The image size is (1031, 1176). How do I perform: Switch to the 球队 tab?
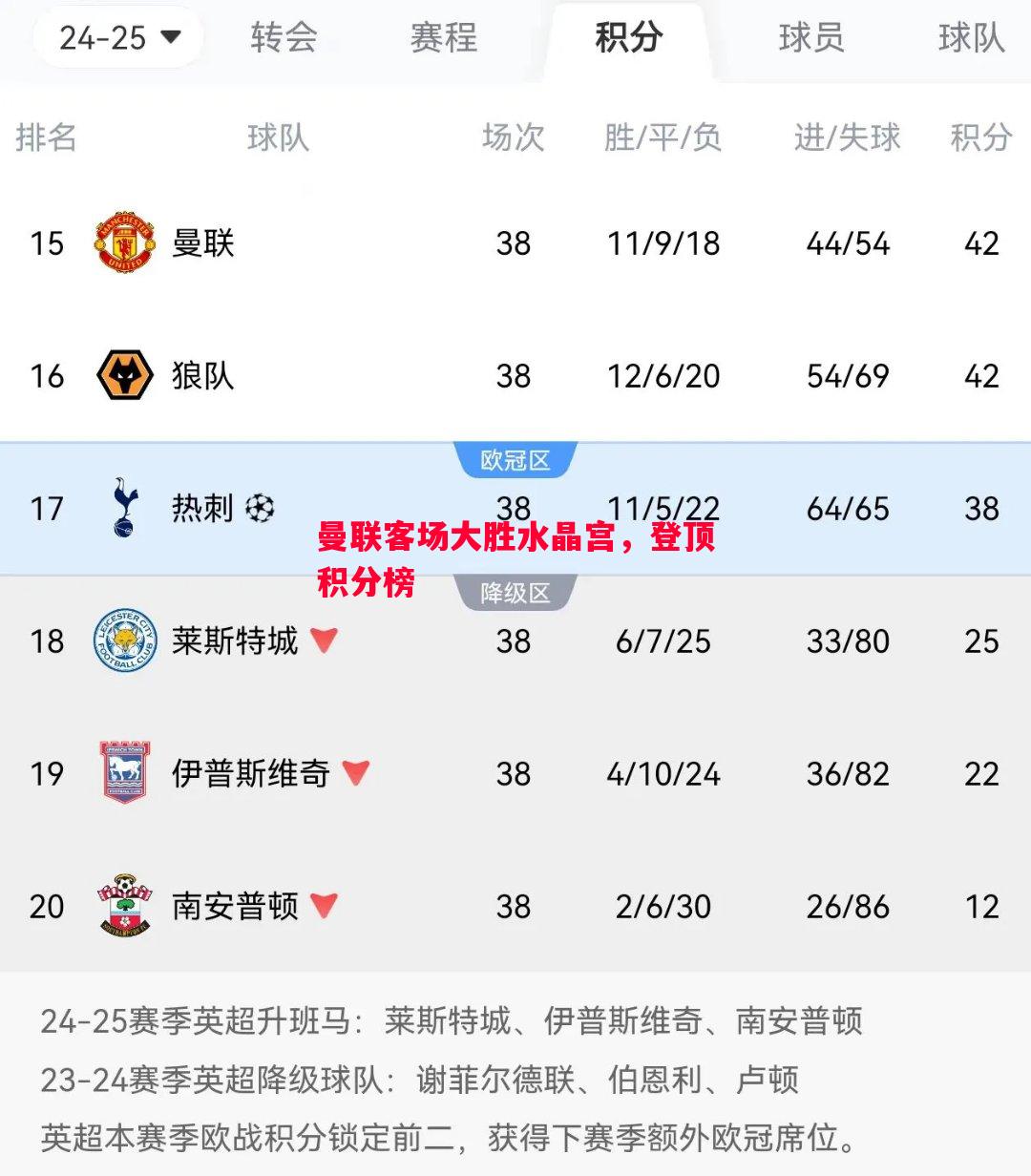pyautogui.click(x=970, y=38)
